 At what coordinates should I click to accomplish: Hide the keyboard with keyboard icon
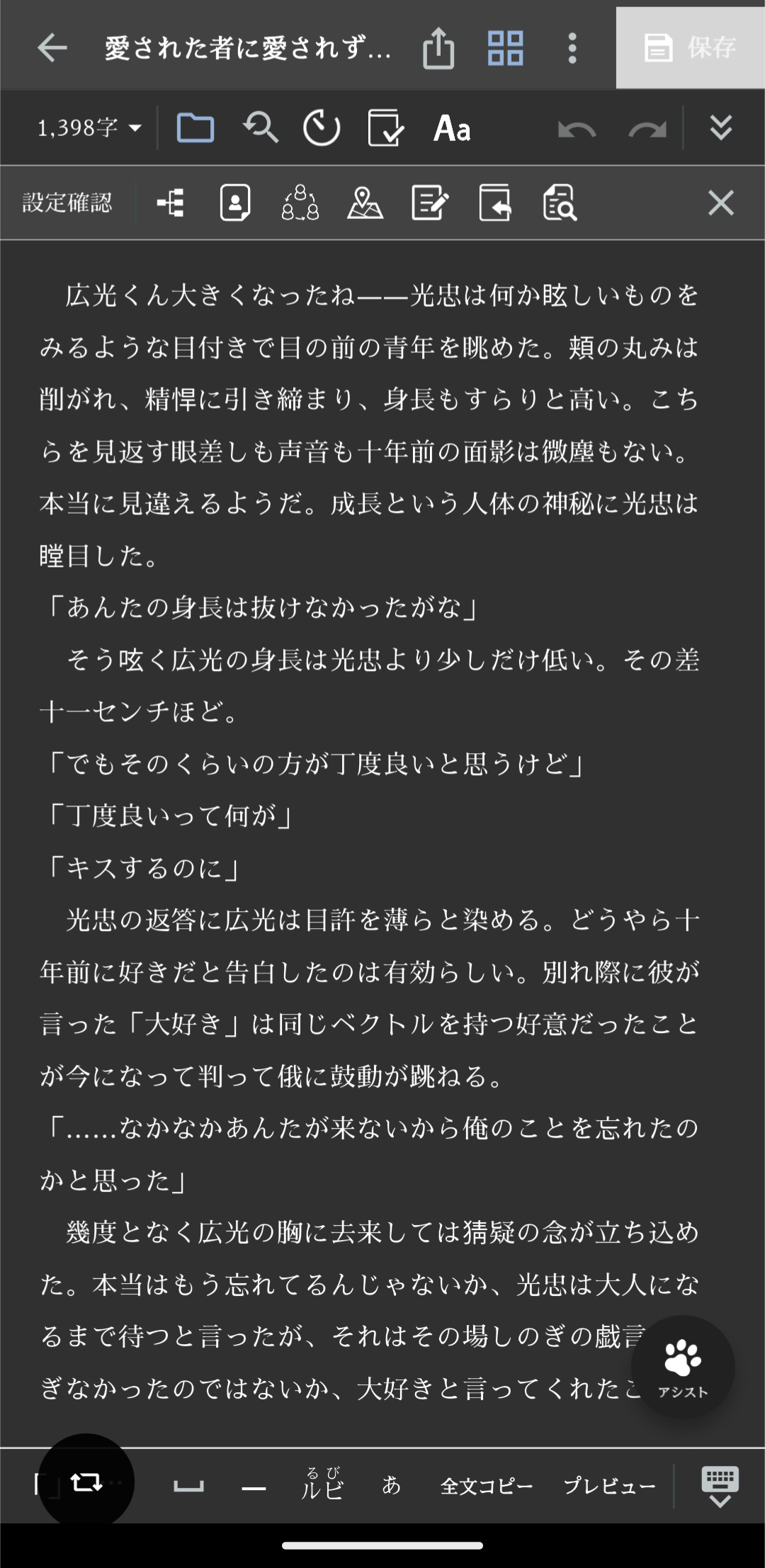(720, 1486)
